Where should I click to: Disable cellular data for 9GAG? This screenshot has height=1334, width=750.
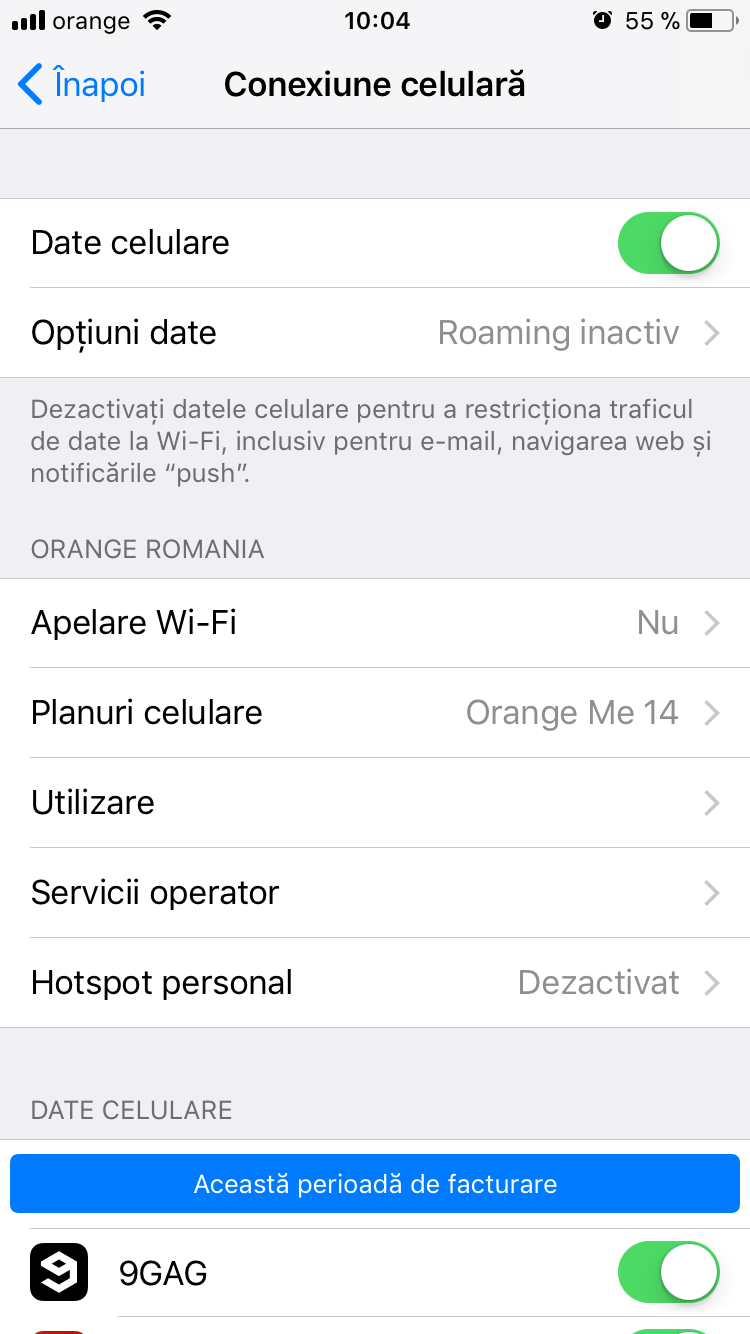pyautogui.click(x=669, y=1273)
